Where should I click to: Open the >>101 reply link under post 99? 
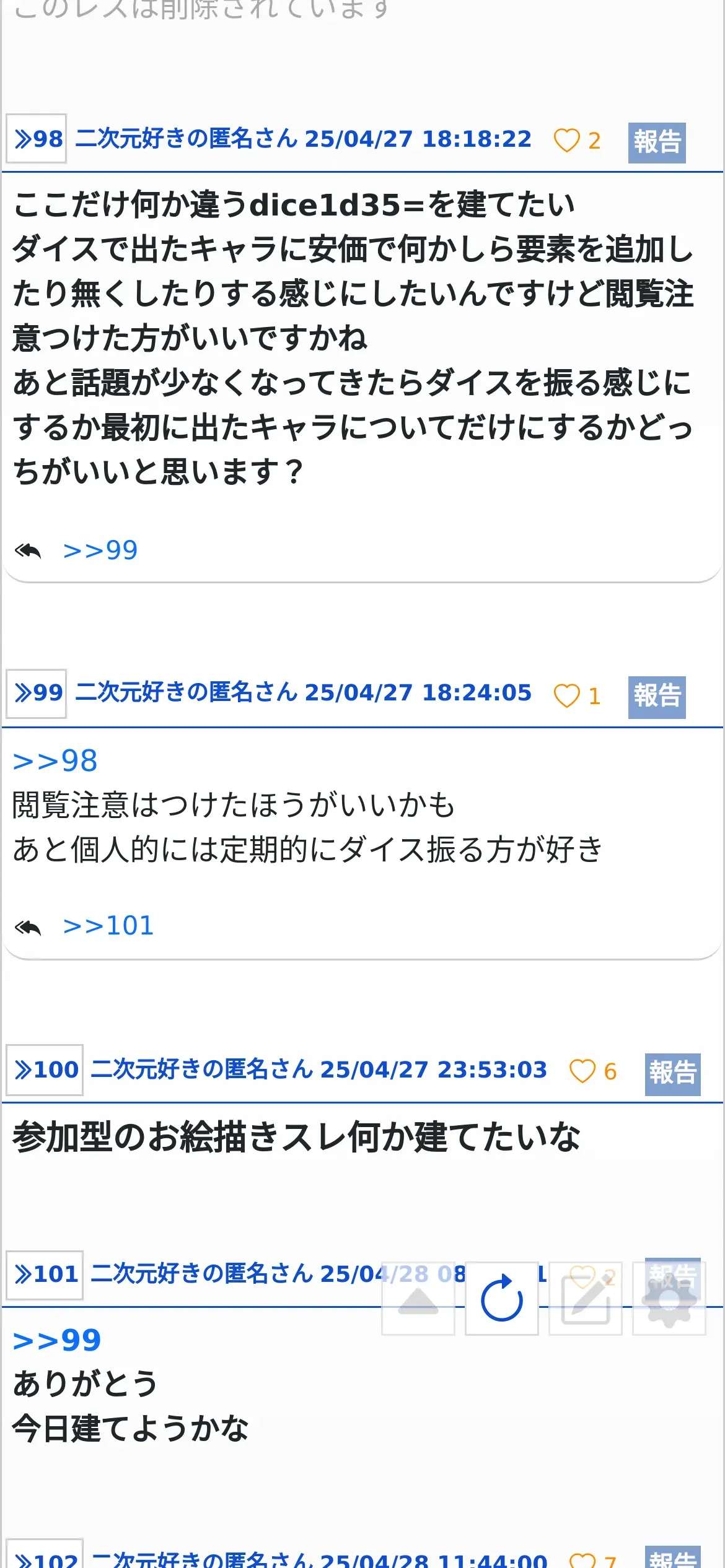pyautogui.click(x=108, y=926)
